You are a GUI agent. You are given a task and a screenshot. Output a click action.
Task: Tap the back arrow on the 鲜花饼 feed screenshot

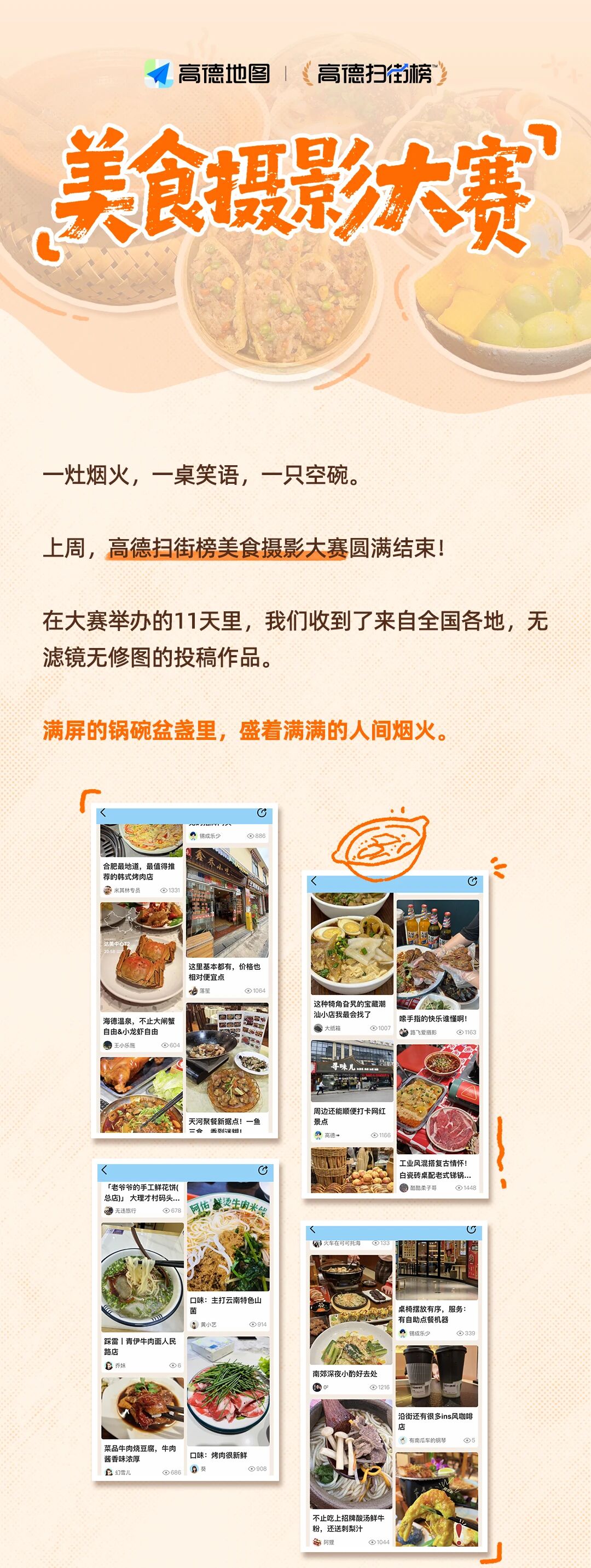tap(104, 1170)
